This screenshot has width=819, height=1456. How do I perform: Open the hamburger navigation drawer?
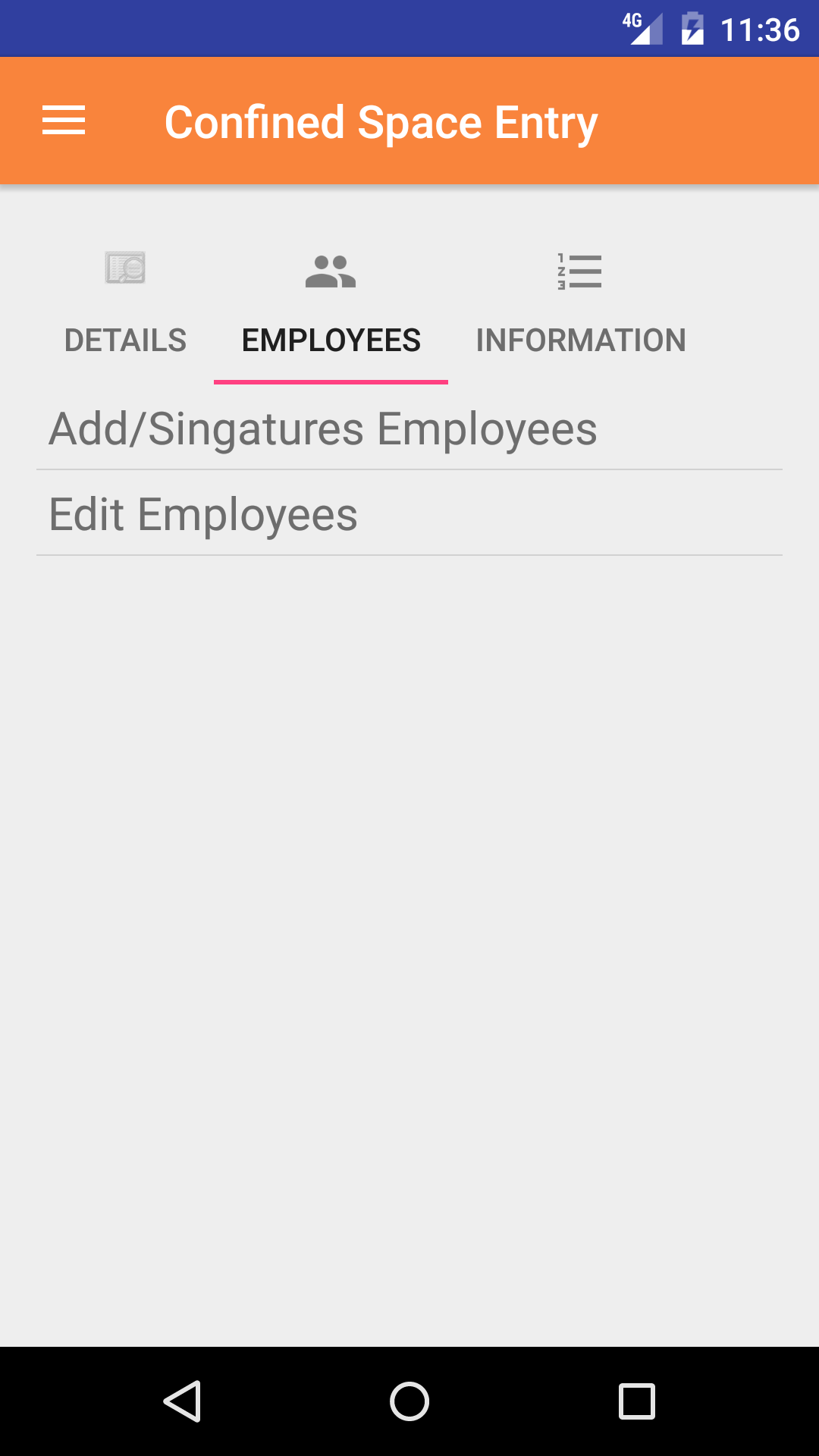tap(64, 121)
